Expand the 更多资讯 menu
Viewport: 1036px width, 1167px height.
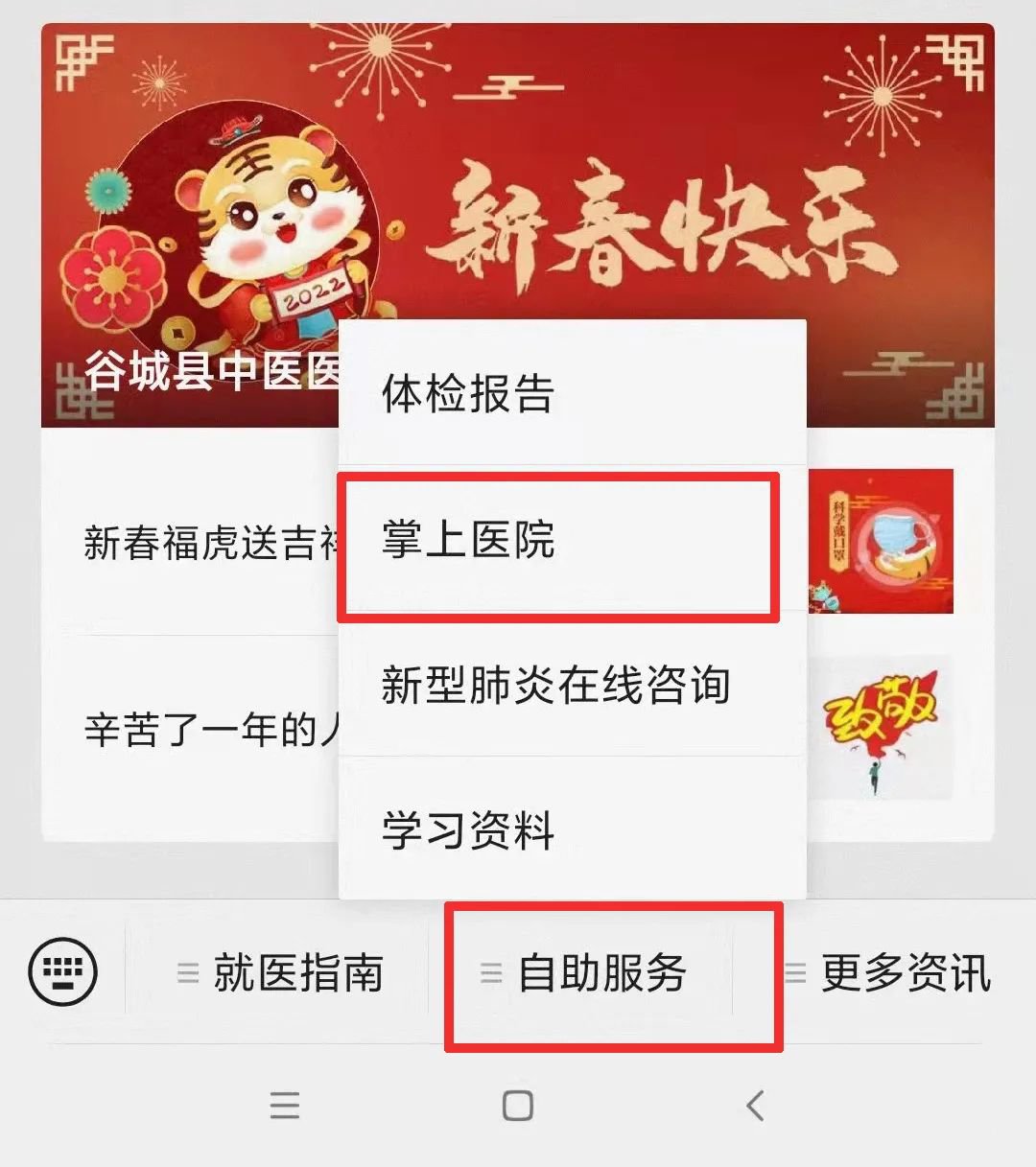887,973
